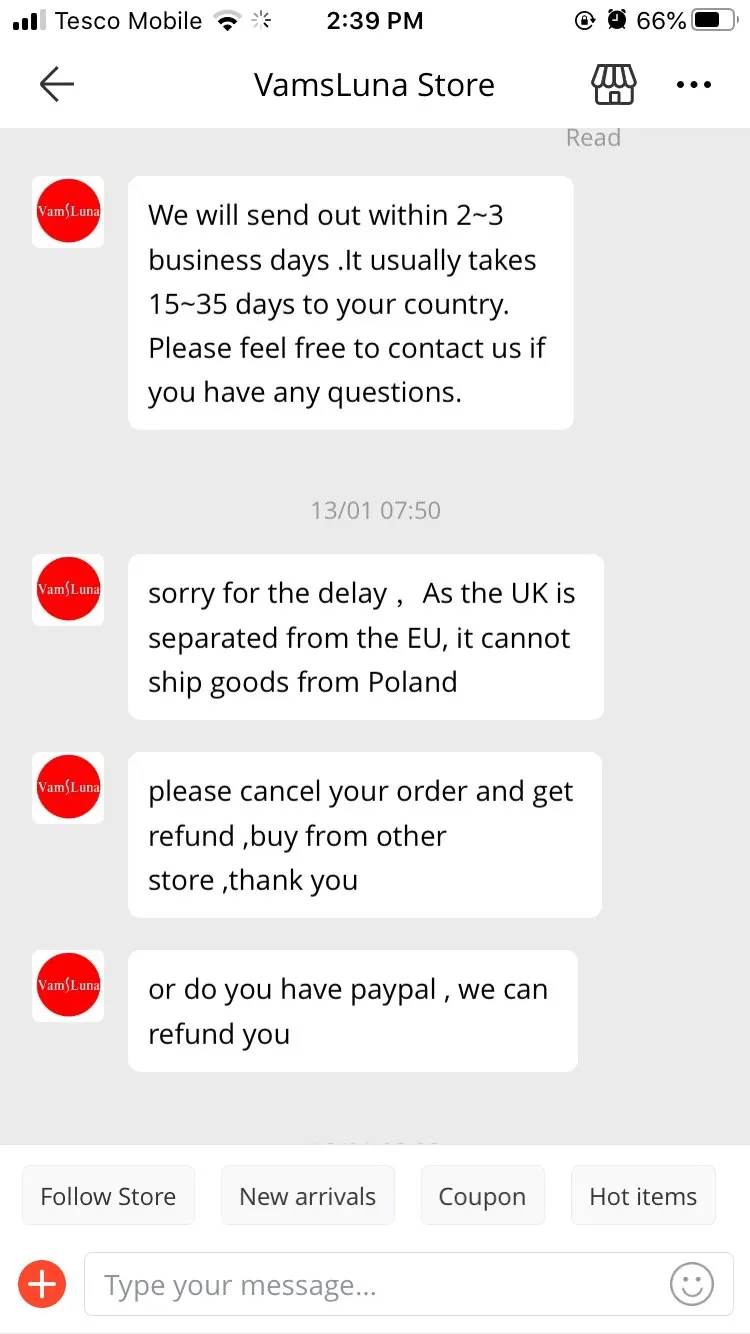Image resolution: width=750 pixels, height=1334 pixels.
Task: Tap the Follow Store chip
Action: click(108, 1196)
